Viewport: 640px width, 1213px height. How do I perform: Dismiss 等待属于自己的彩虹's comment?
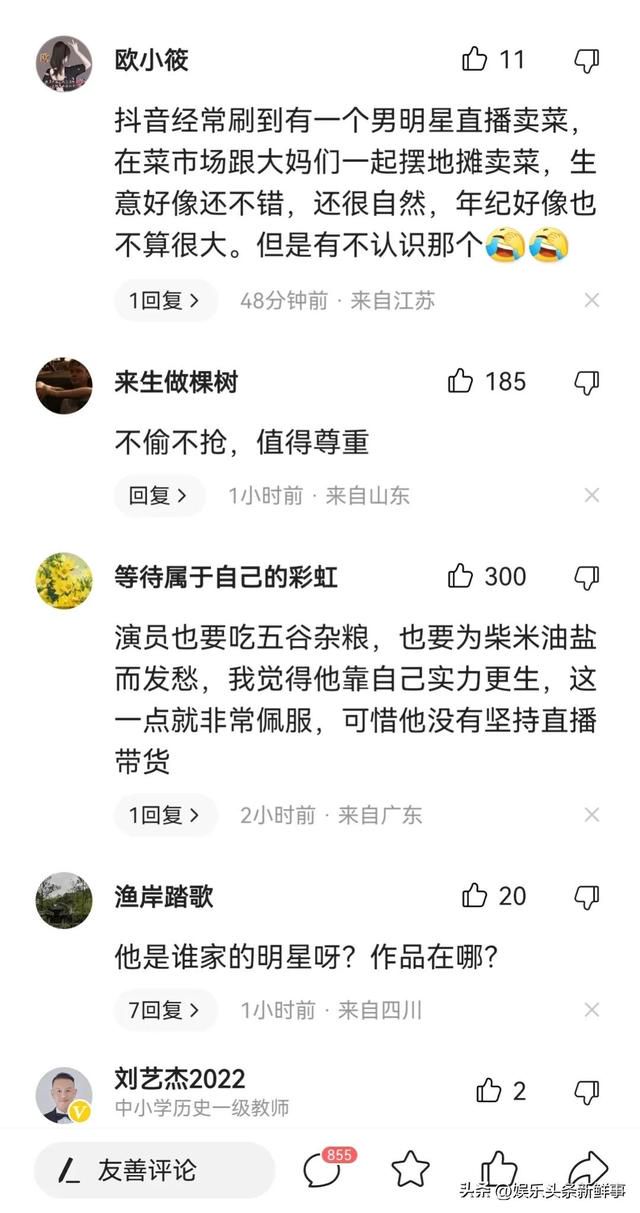click(592, 815)
